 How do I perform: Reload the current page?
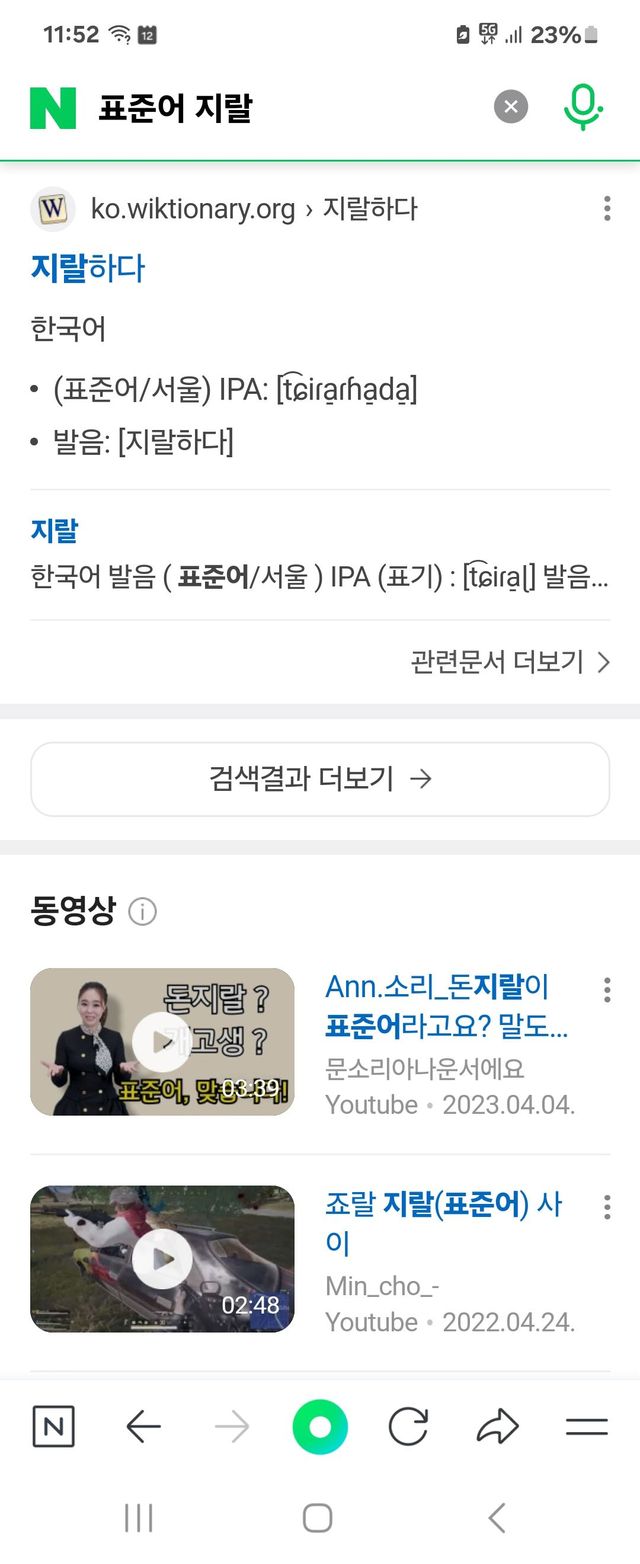[408, 1427]
